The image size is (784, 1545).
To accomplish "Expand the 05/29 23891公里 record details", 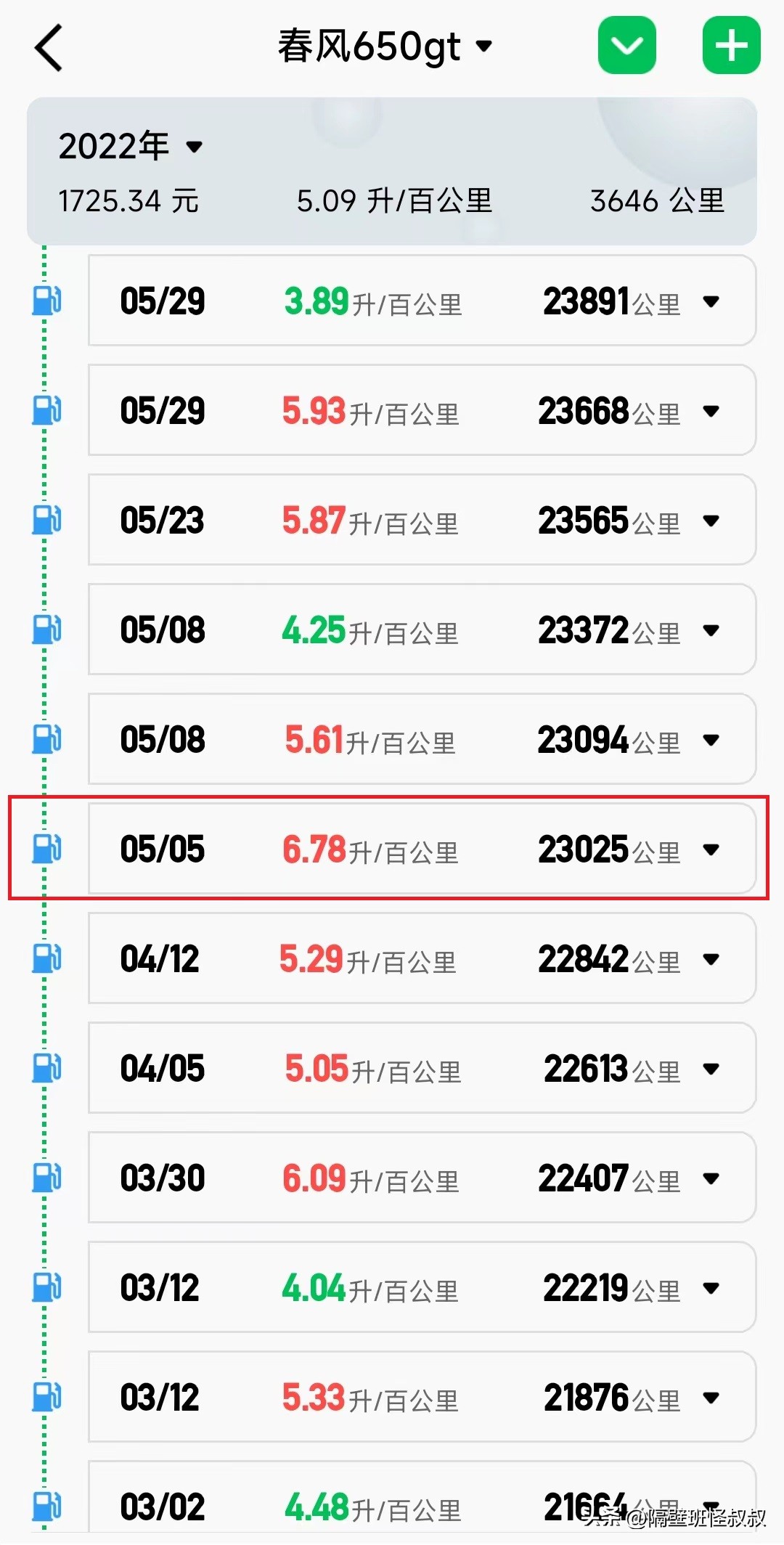I will (x=710, y=301).
